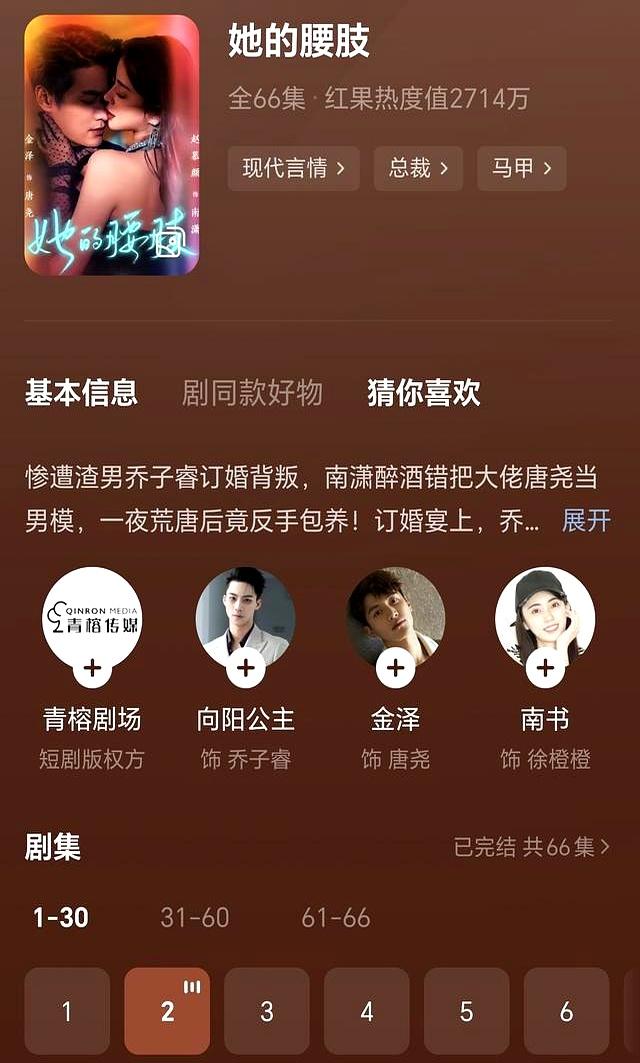Expand the synopsis with 展开
This screenshot has height=1063, width=640.
point(586,521)
